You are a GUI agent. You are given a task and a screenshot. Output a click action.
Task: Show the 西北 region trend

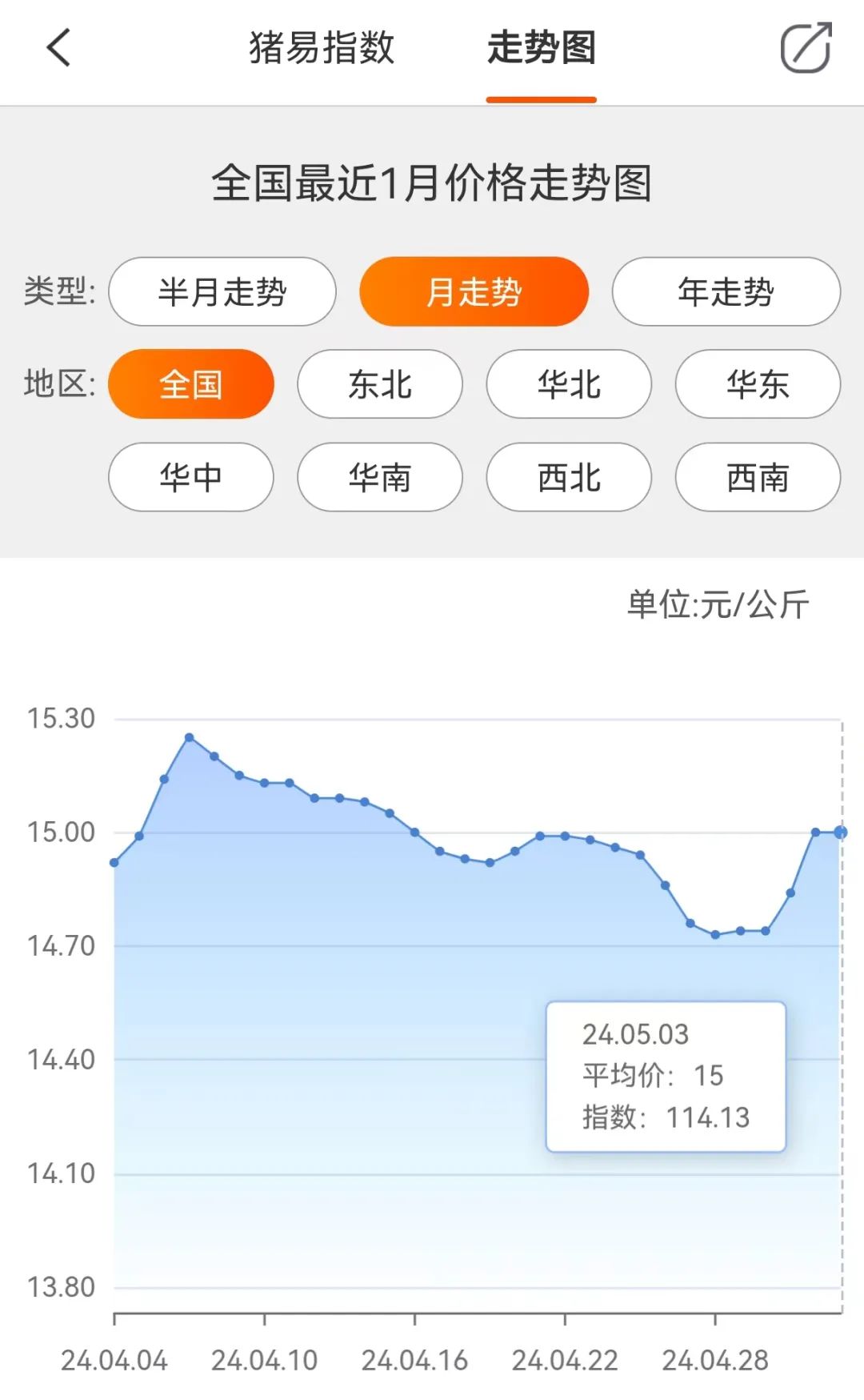[x=569, y=477]
